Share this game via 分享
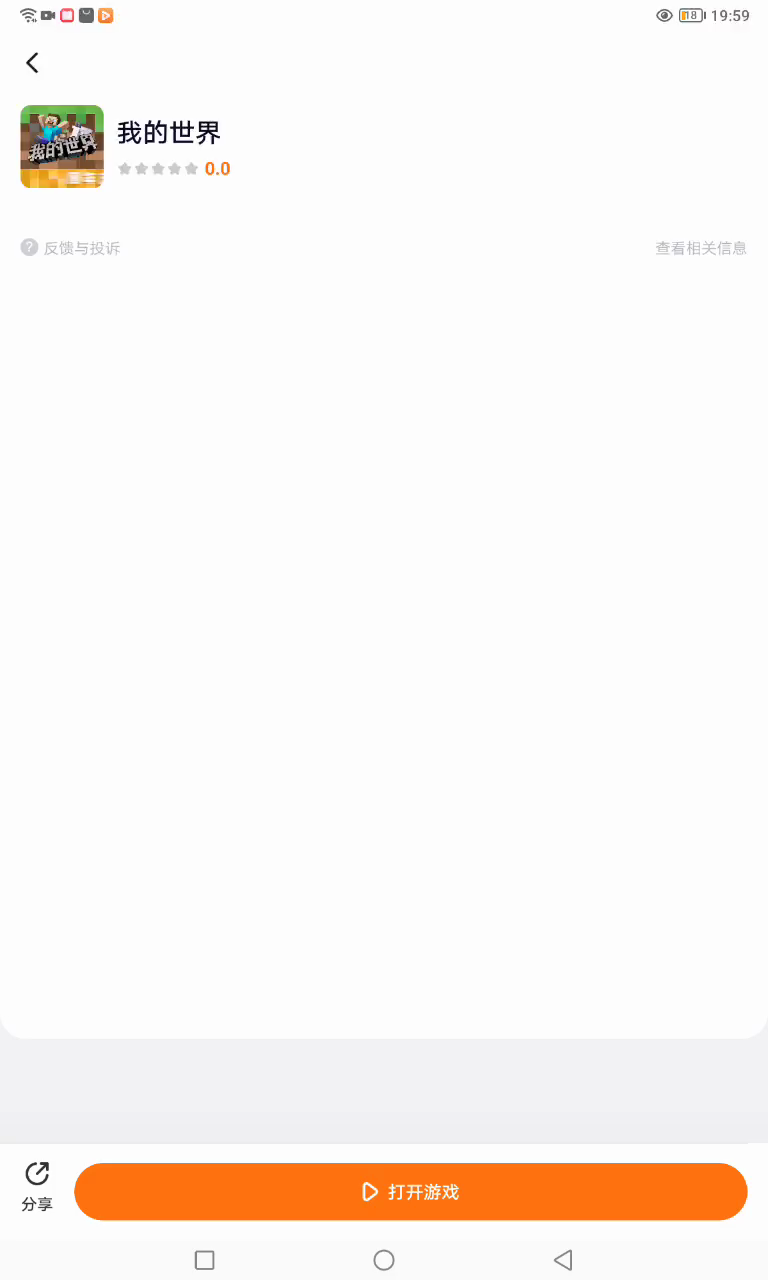Screen dimensions: 768x1280 pyautogui.click(x=37, y=1187)
